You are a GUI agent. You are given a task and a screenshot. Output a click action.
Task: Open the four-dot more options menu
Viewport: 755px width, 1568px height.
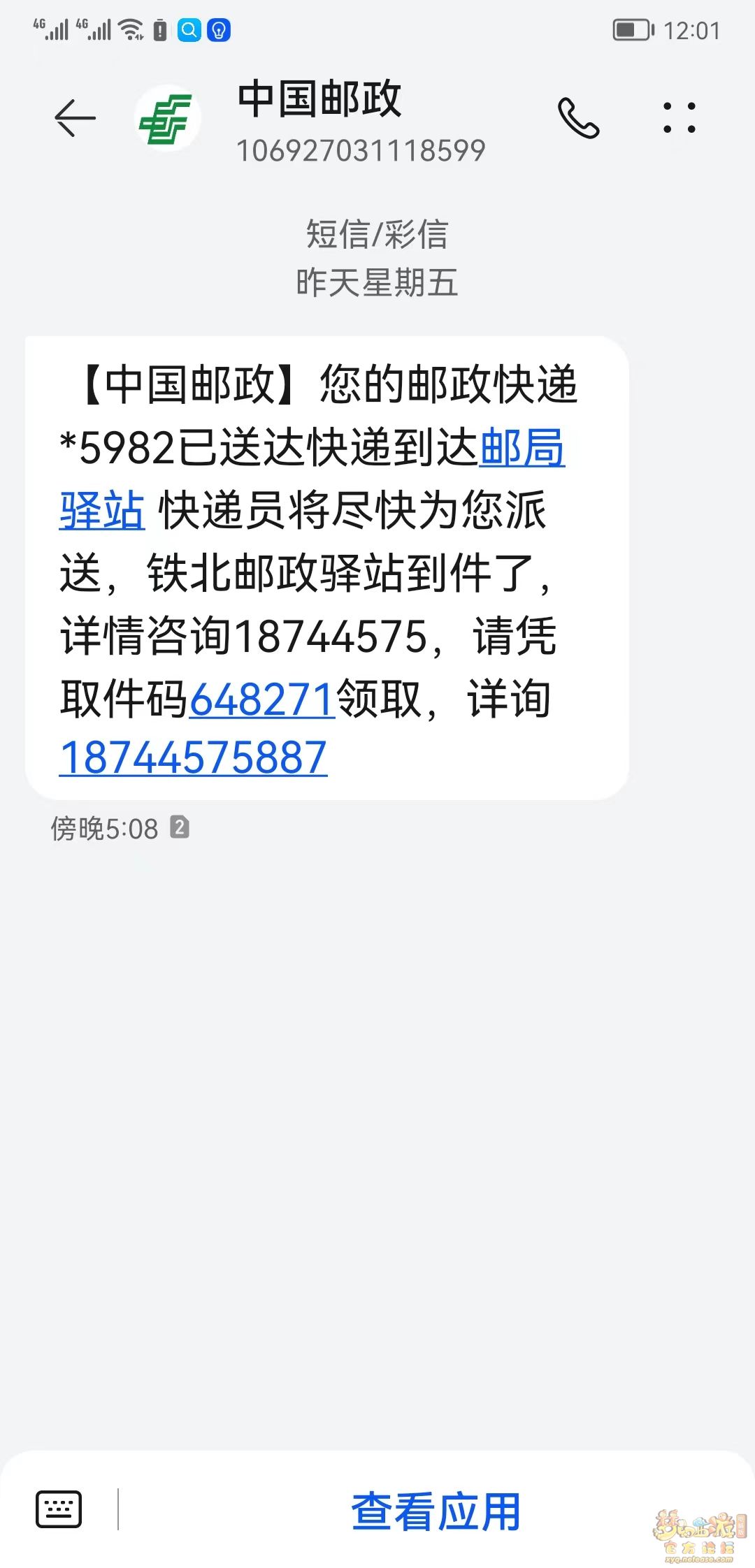pos(679,118)
